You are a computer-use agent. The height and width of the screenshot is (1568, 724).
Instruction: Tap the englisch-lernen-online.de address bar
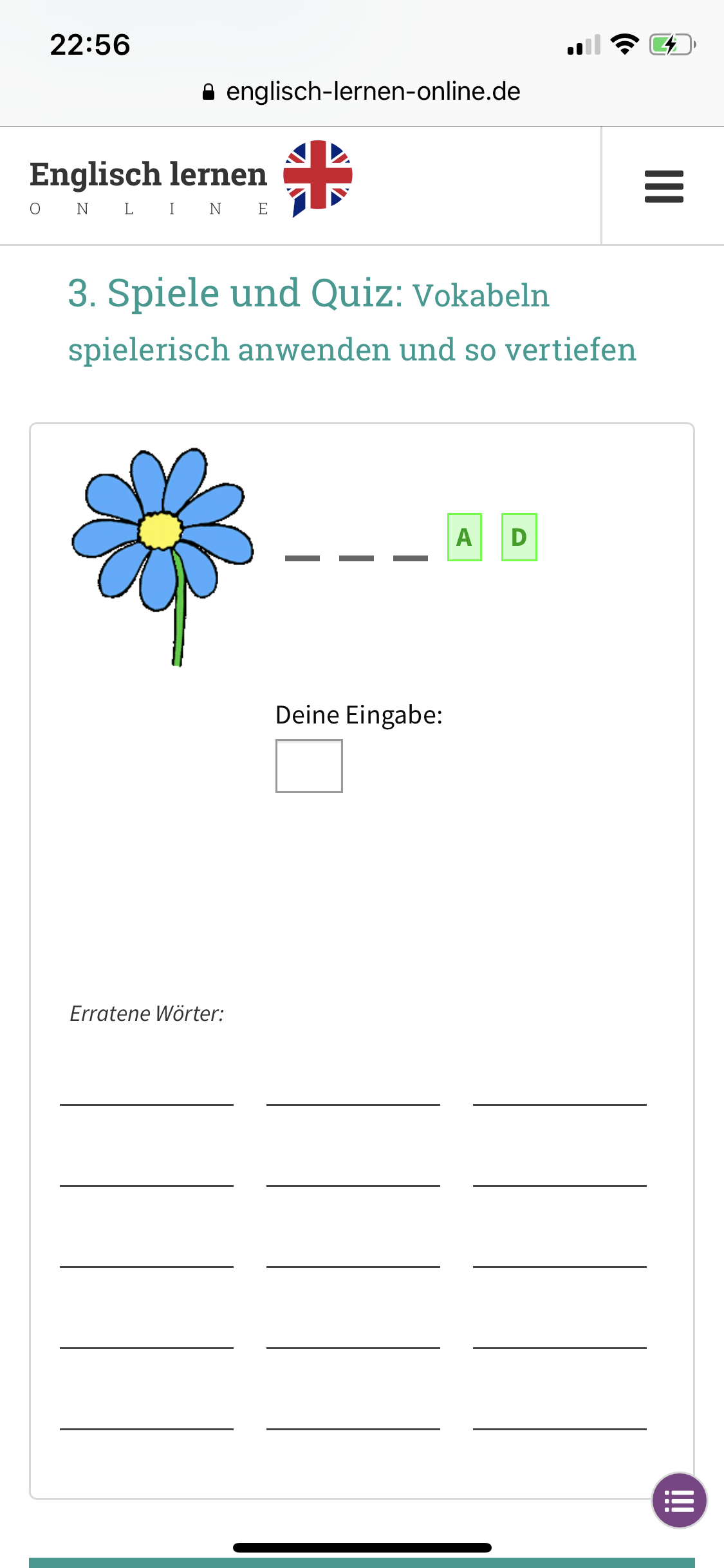click(362, 92)
